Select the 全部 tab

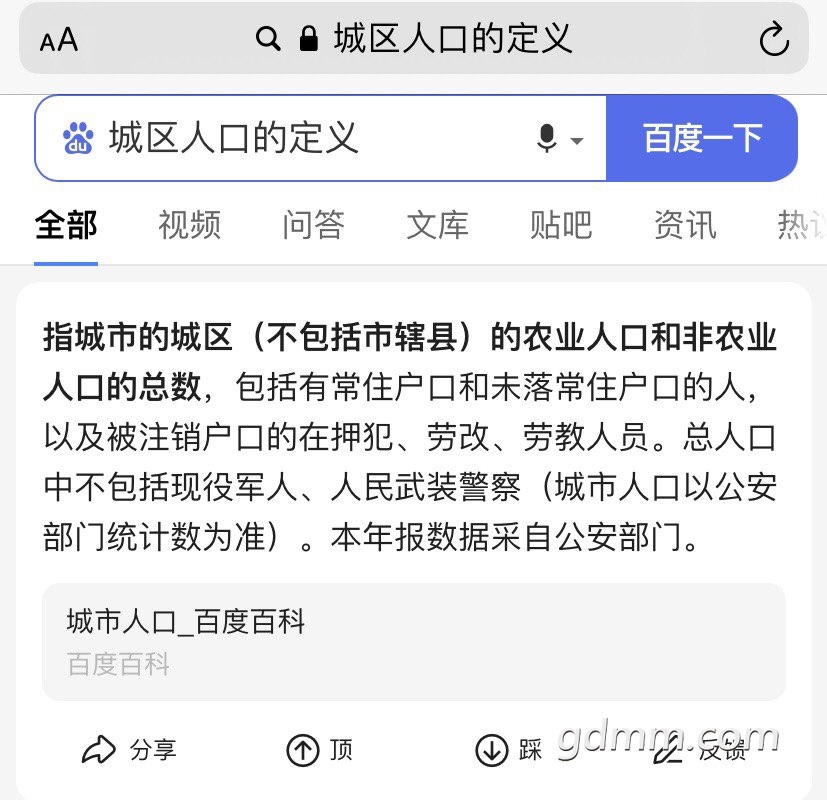[66, 225]
